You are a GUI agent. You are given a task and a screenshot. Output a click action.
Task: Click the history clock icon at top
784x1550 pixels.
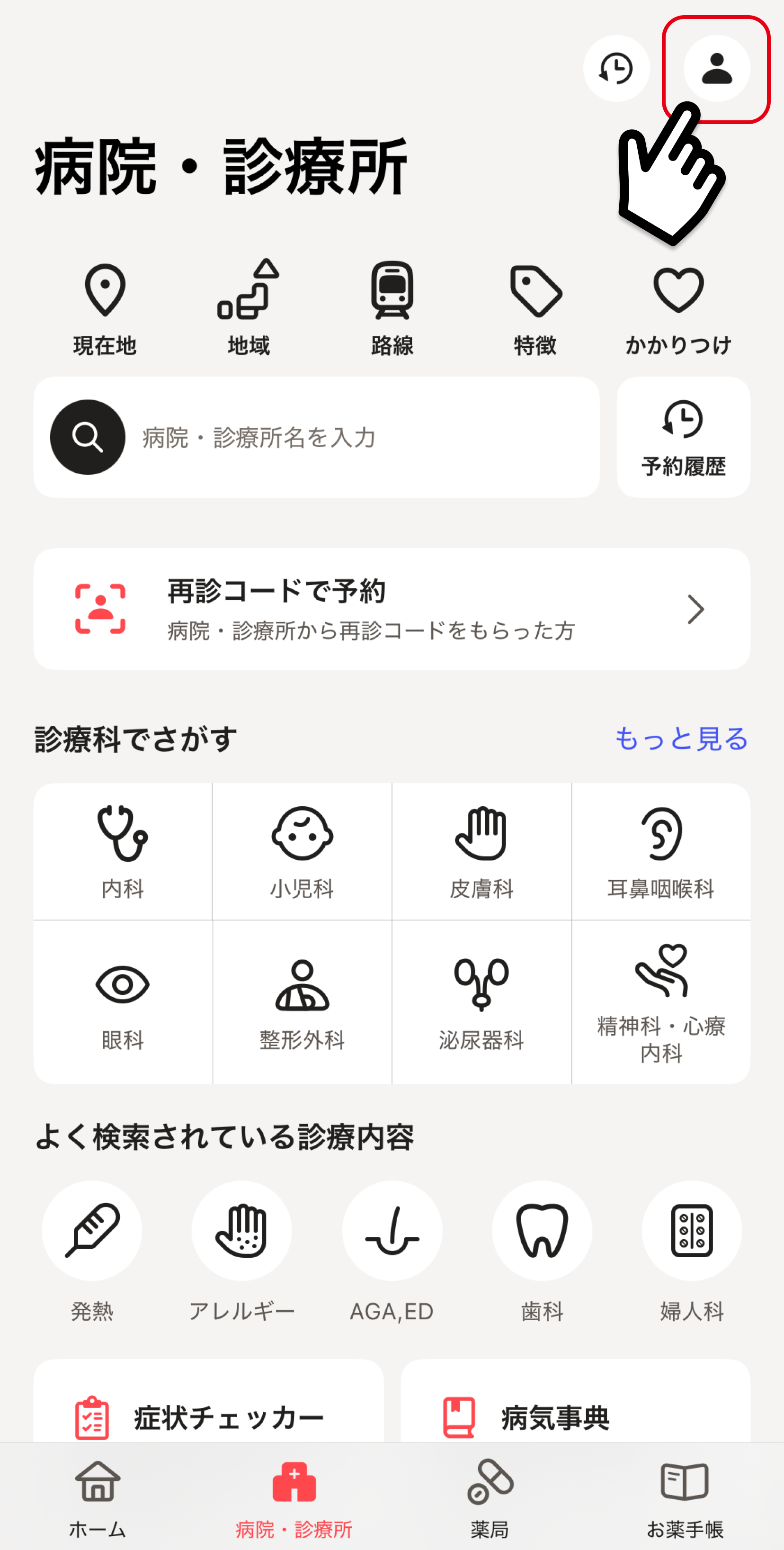(x=616, y=69)
